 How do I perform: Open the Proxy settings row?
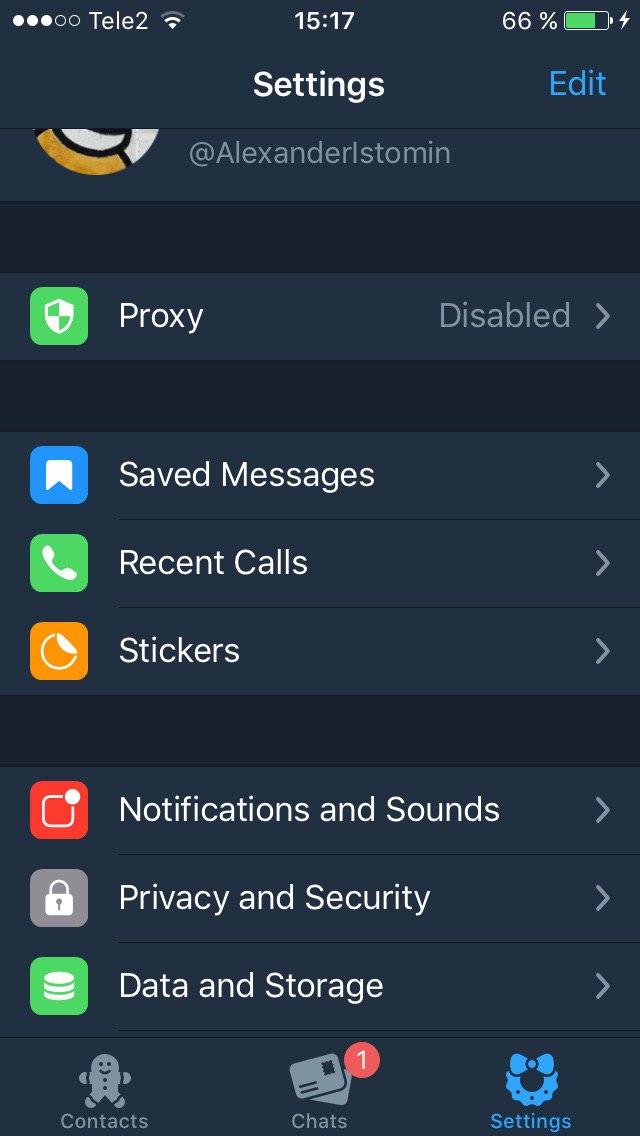point(320,317)
